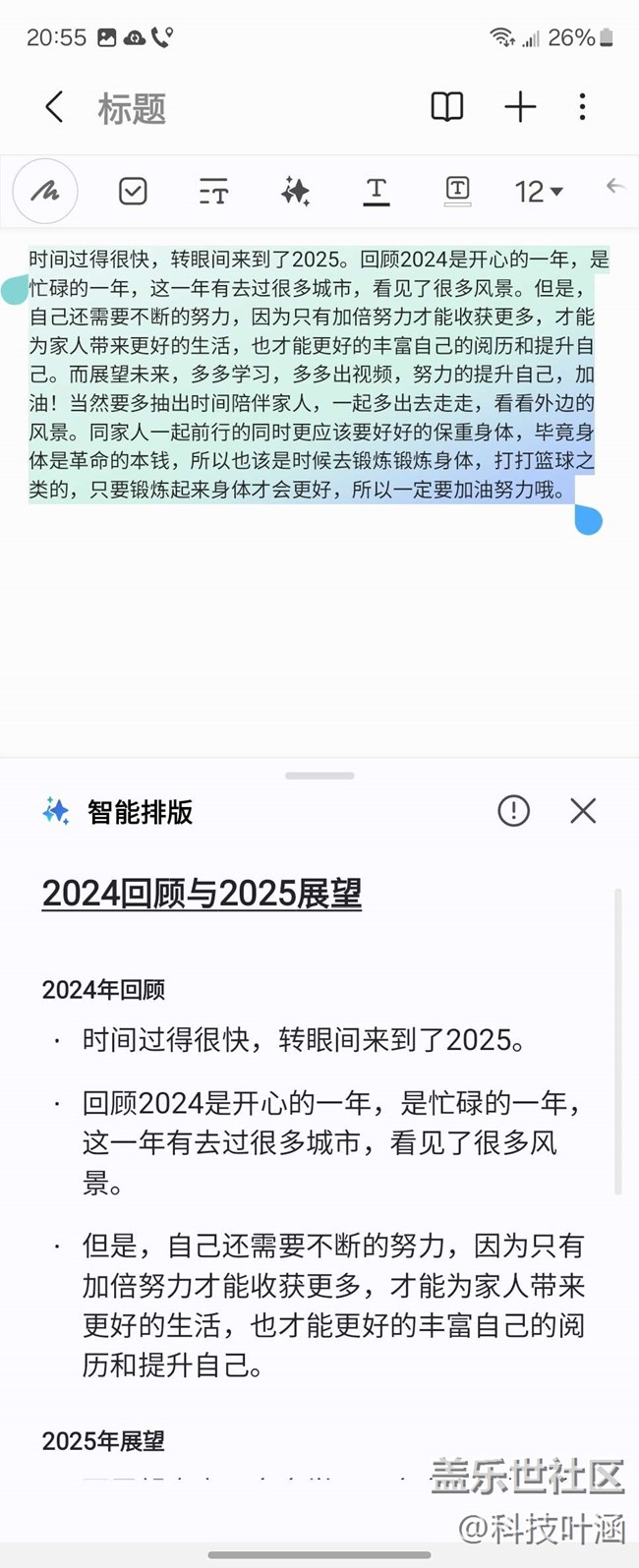Go back from the note

[x=54, y=107]
